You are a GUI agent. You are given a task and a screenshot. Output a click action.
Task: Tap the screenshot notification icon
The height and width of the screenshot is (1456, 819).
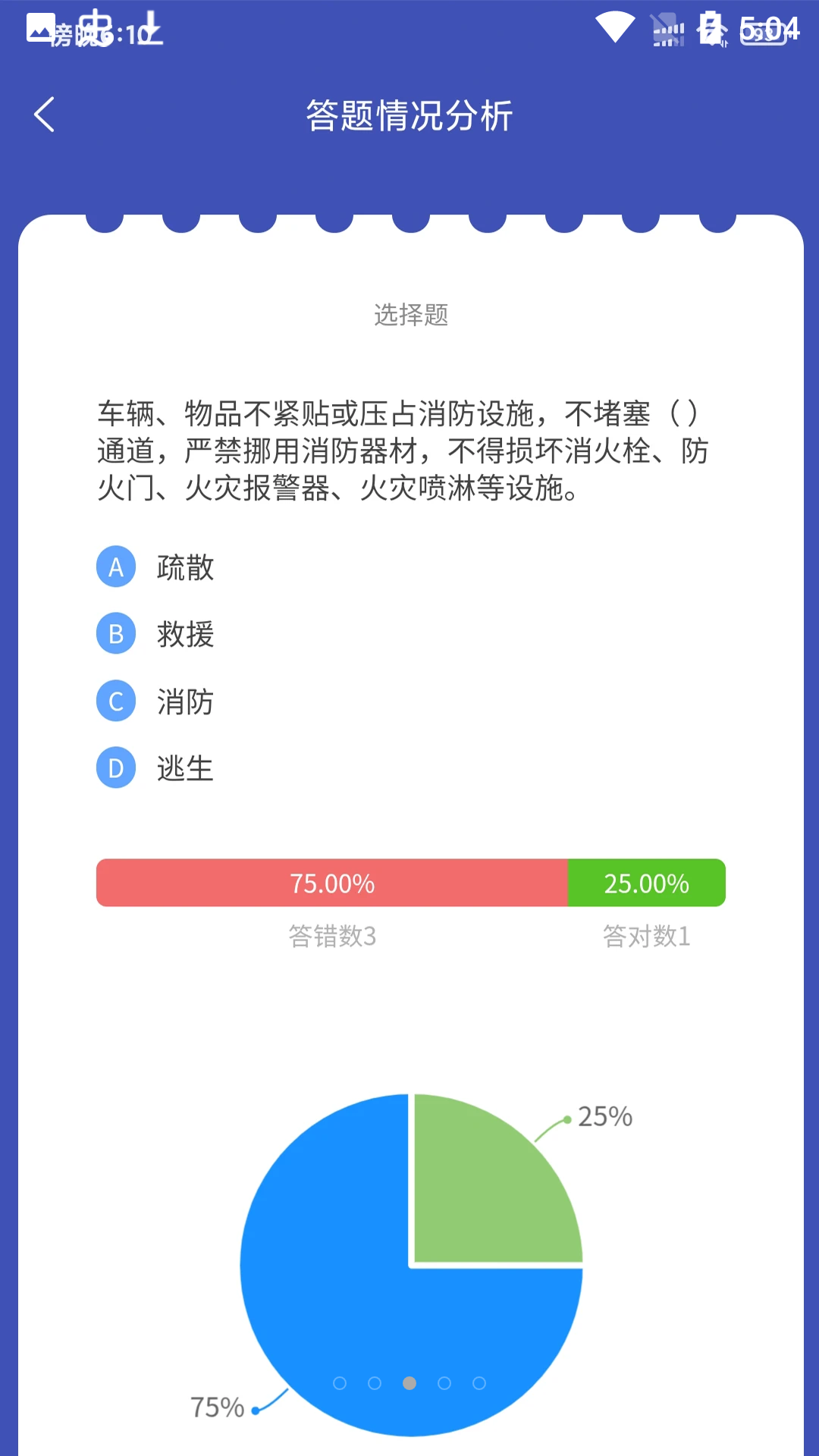coord(39,29)
